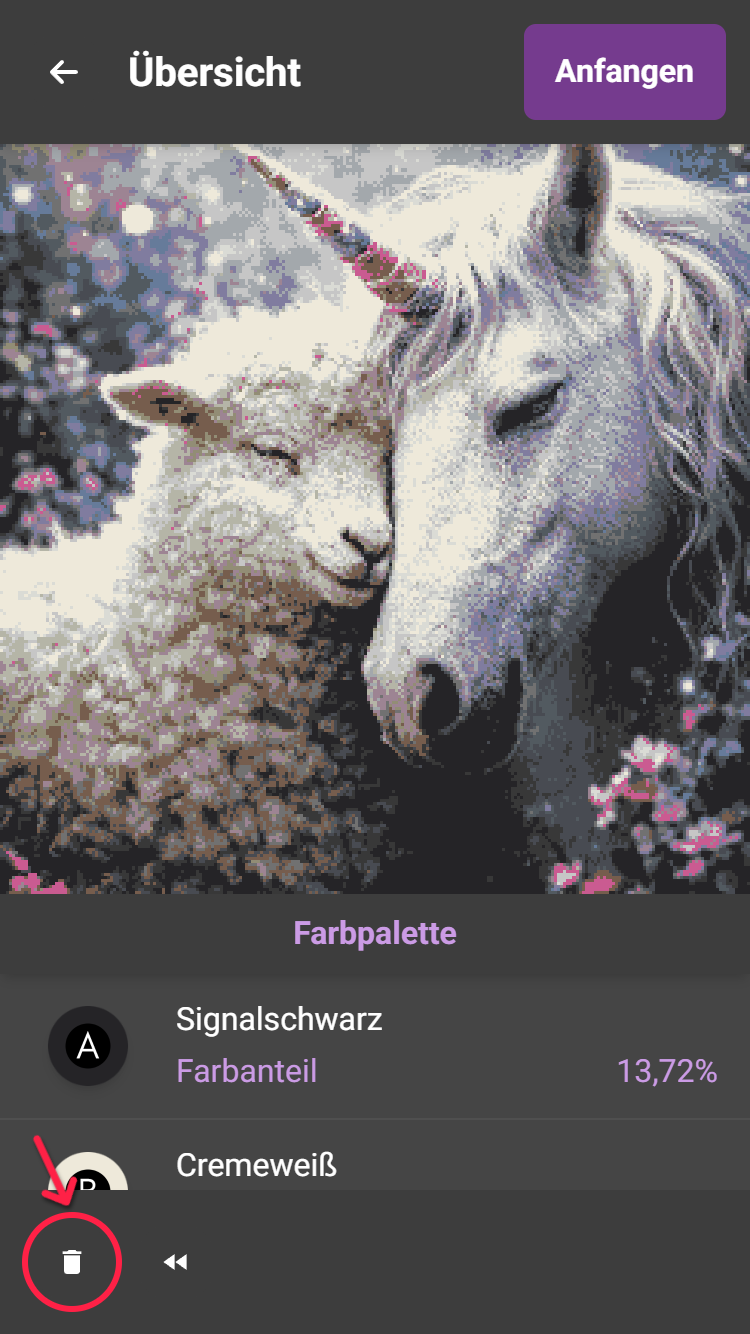
Task: Go back using the arrow icon
Action: coord(64,72)
